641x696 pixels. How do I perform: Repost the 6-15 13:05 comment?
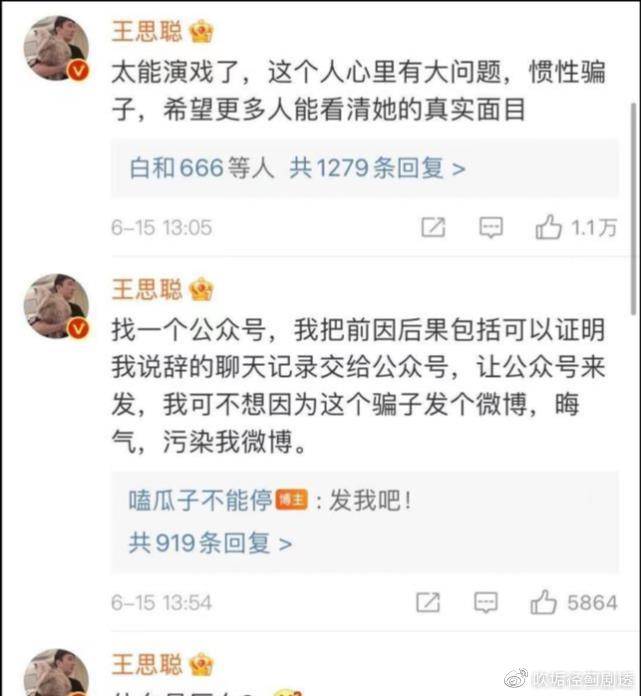[x=432, y=228]
